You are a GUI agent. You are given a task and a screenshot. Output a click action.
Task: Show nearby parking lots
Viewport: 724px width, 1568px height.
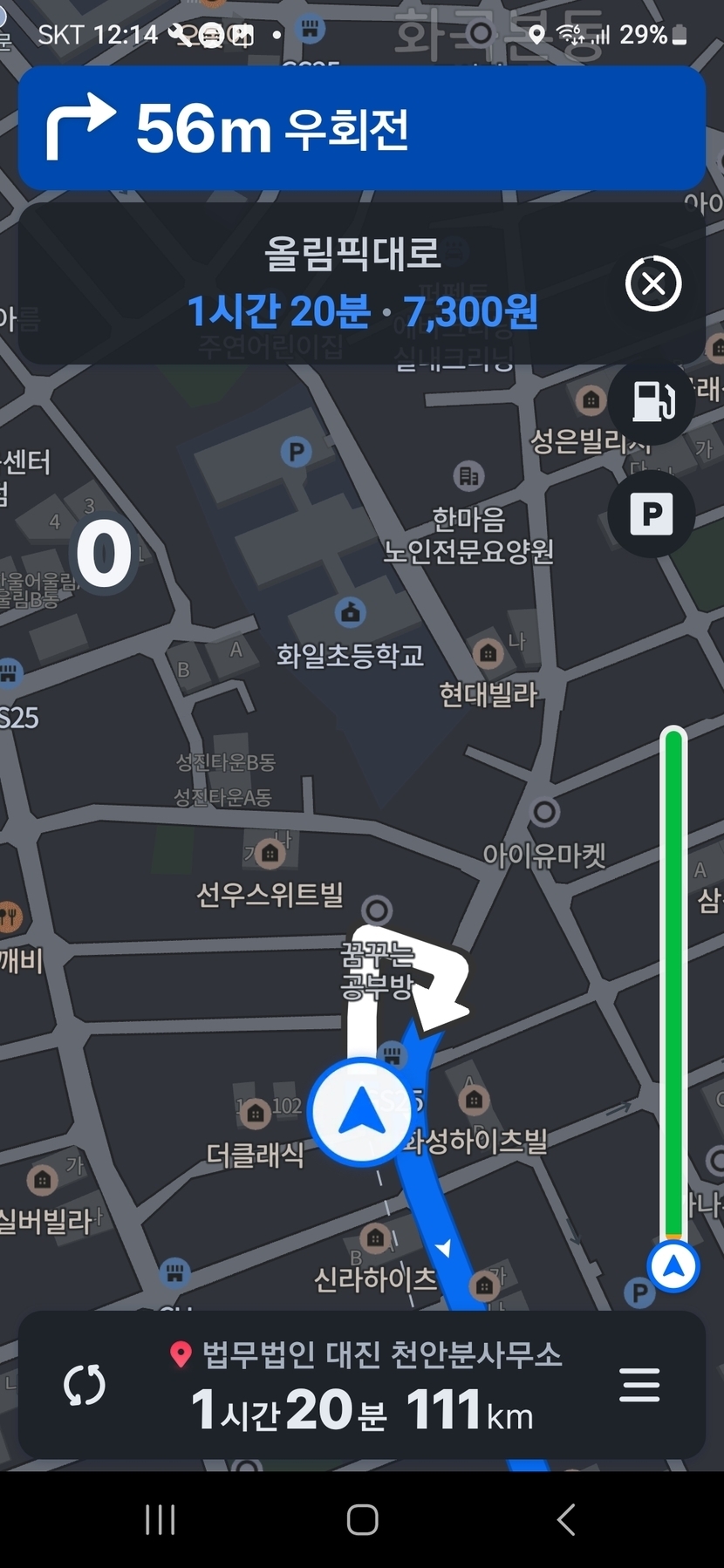click(x=652, y=514)
